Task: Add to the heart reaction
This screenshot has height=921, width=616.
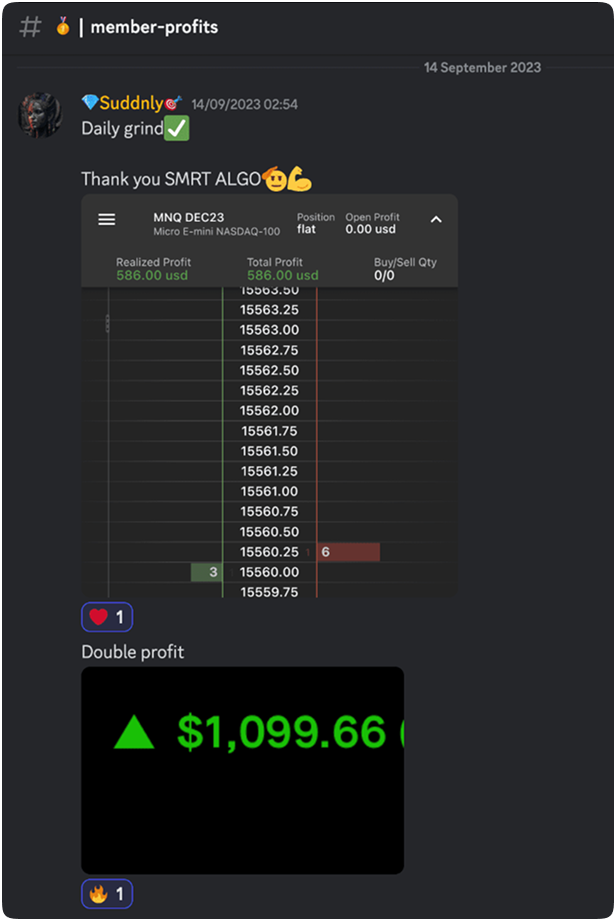Action: pyautogui.click(x=107, y=618)
